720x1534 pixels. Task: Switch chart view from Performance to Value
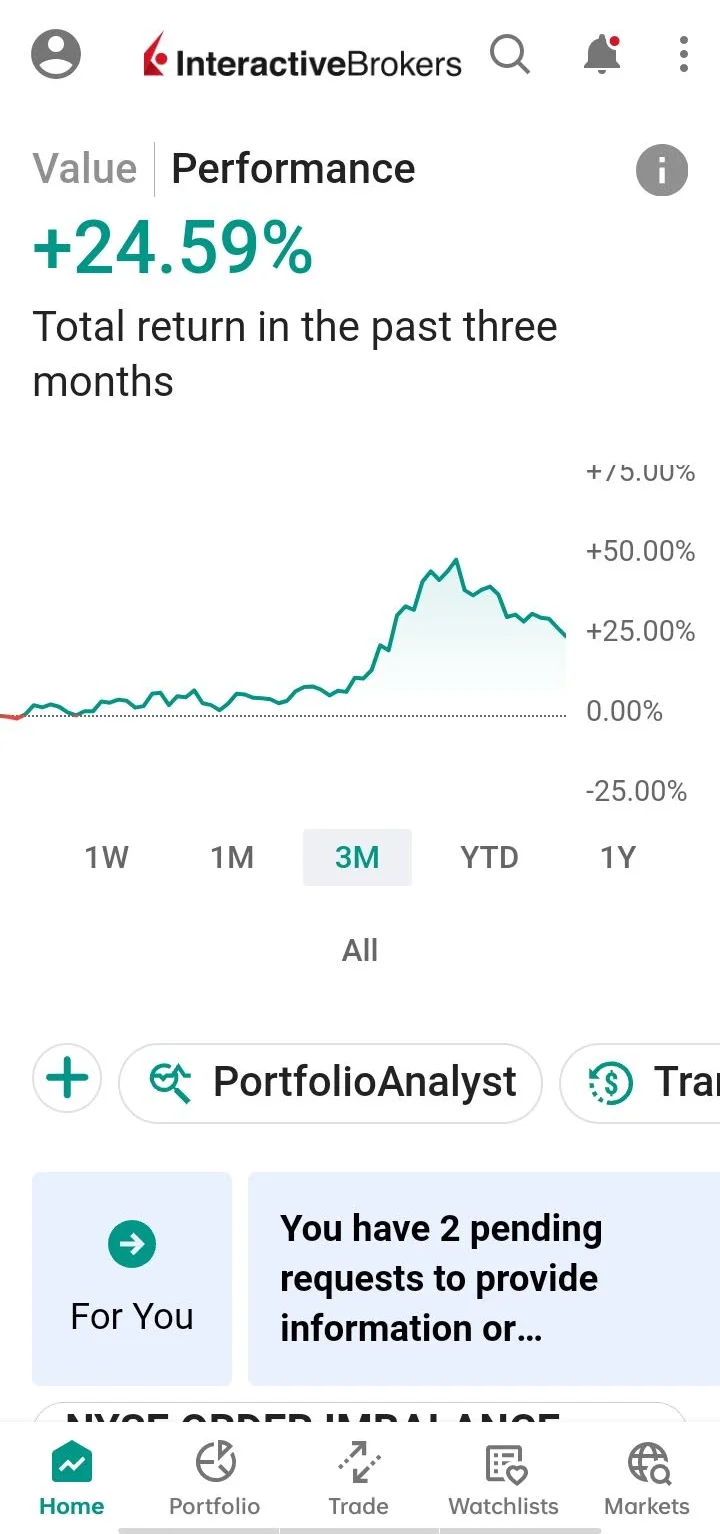pos(84,168)
